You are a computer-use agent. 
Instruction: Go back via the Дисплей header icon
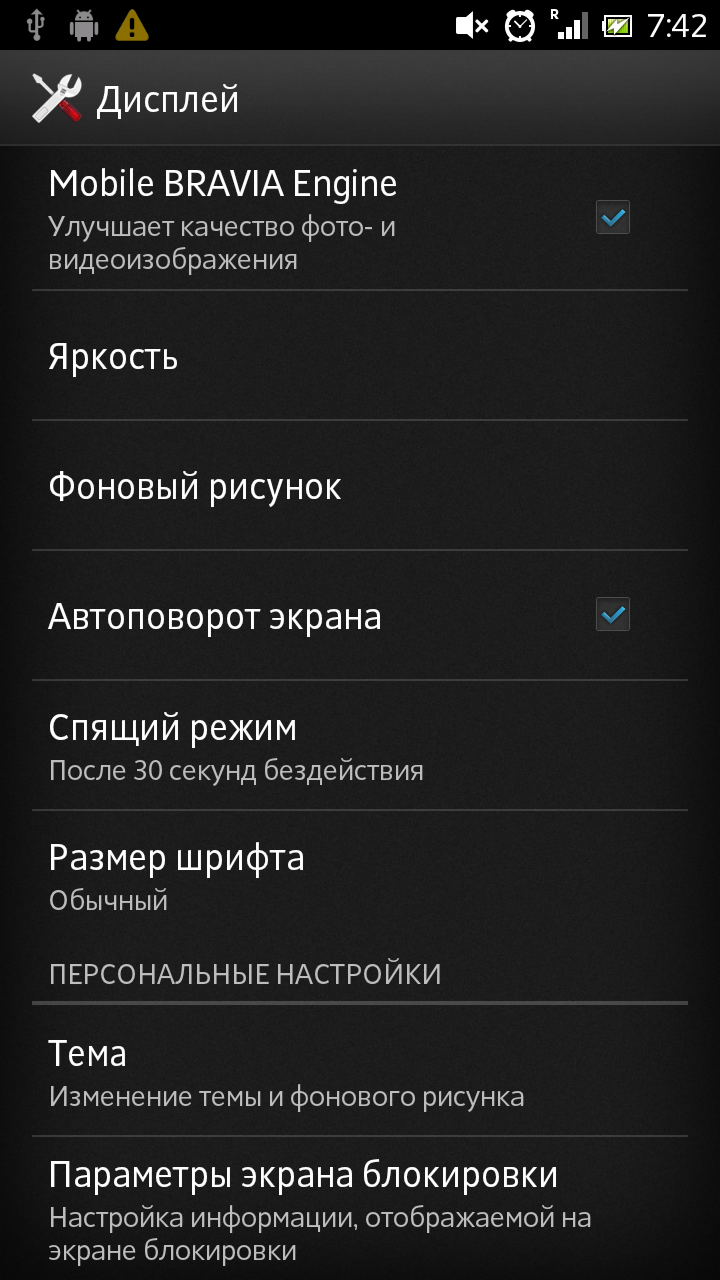point(57,98)
